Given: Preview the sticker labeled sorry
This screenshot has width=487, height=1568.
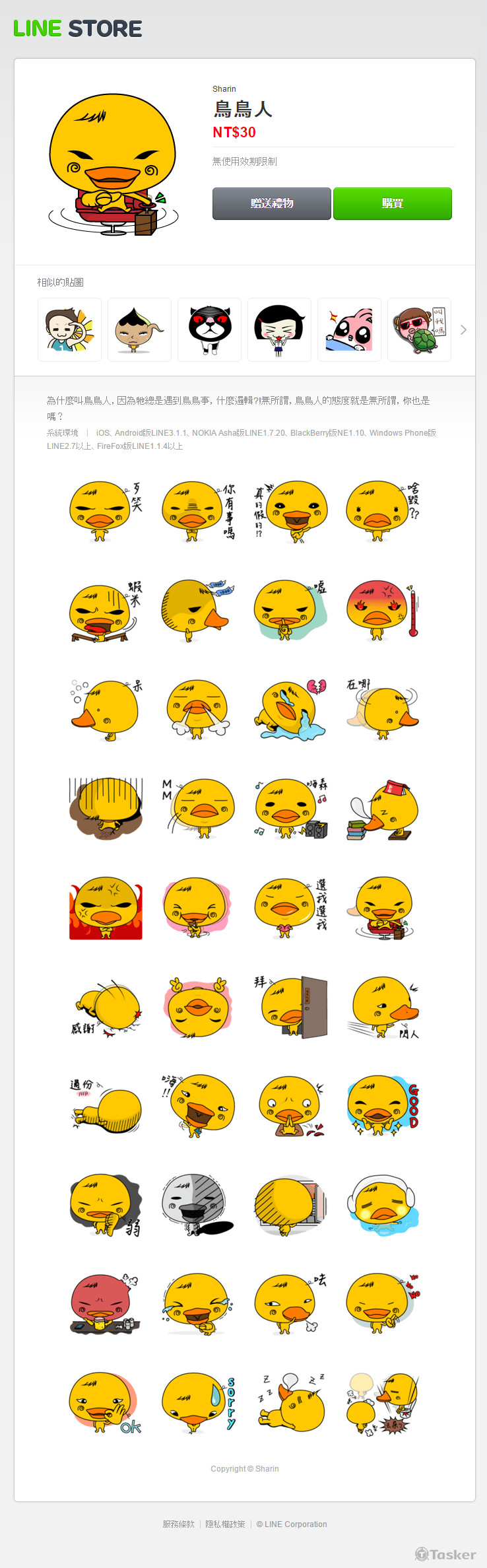Looking at the screenshot, I should click(x=198, y=1403).
